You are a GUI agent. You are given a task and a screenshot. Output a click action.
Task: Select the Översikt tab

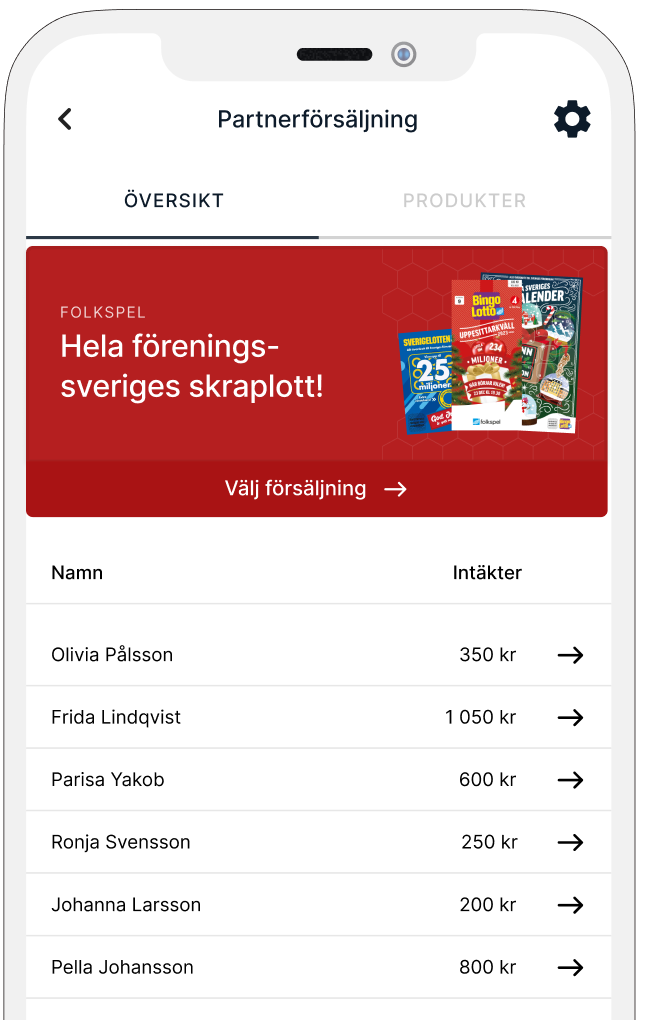pyautogui.click(x=174, y=201)
